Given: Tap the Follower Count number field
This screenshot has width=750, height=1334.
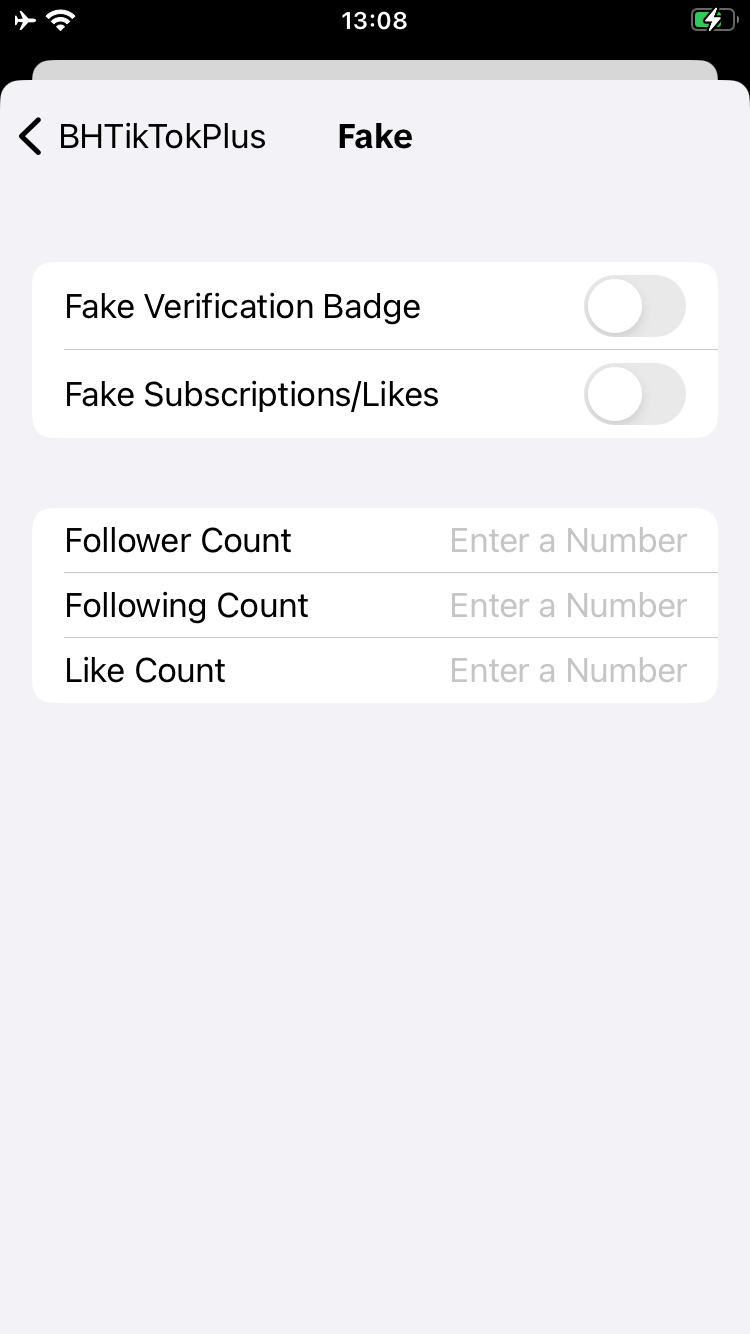Looking at the screenshot, I should click(x=568, y=540).
